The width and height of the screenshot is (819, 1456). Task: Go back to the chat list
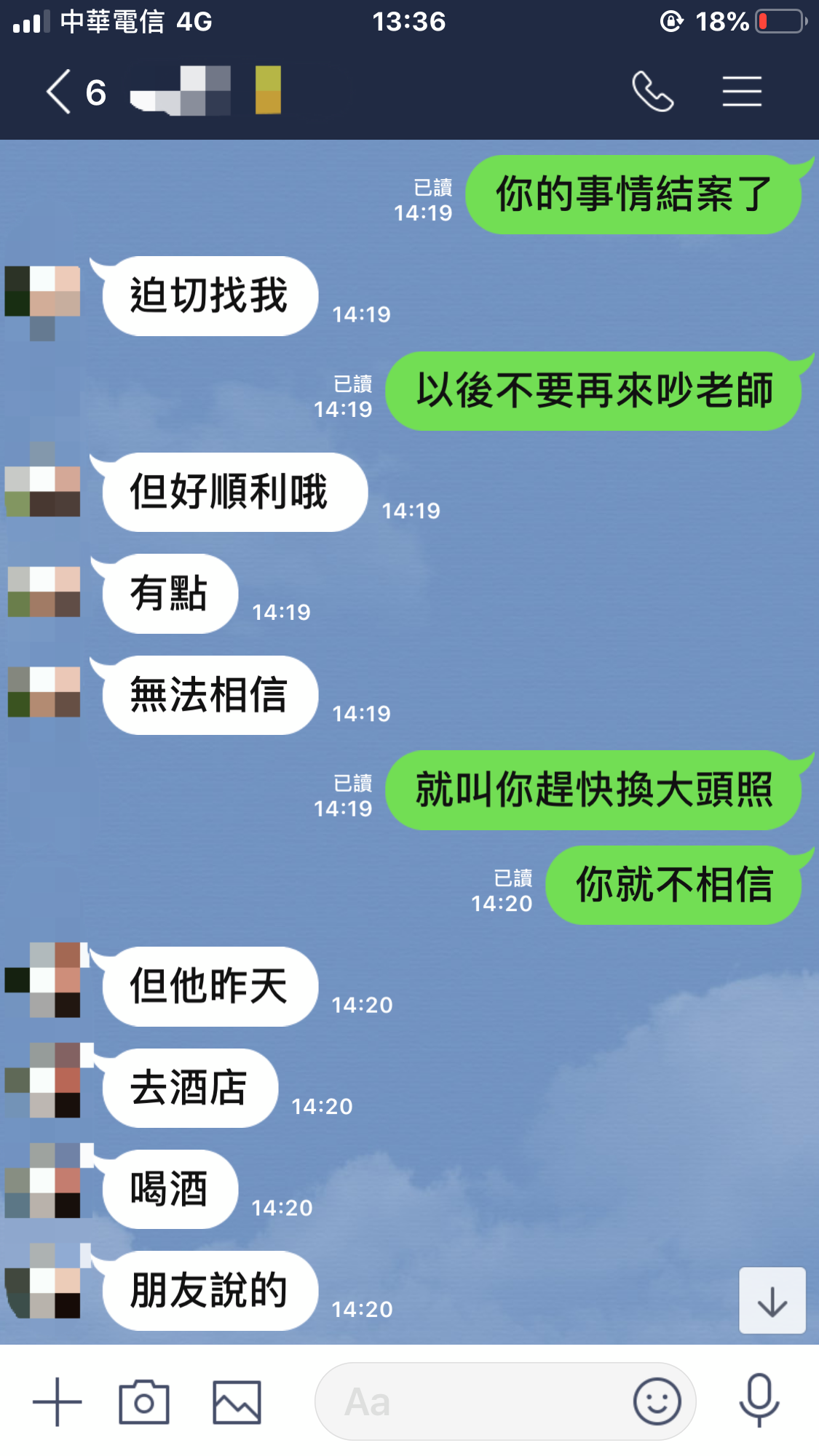(x=60, y=92)
